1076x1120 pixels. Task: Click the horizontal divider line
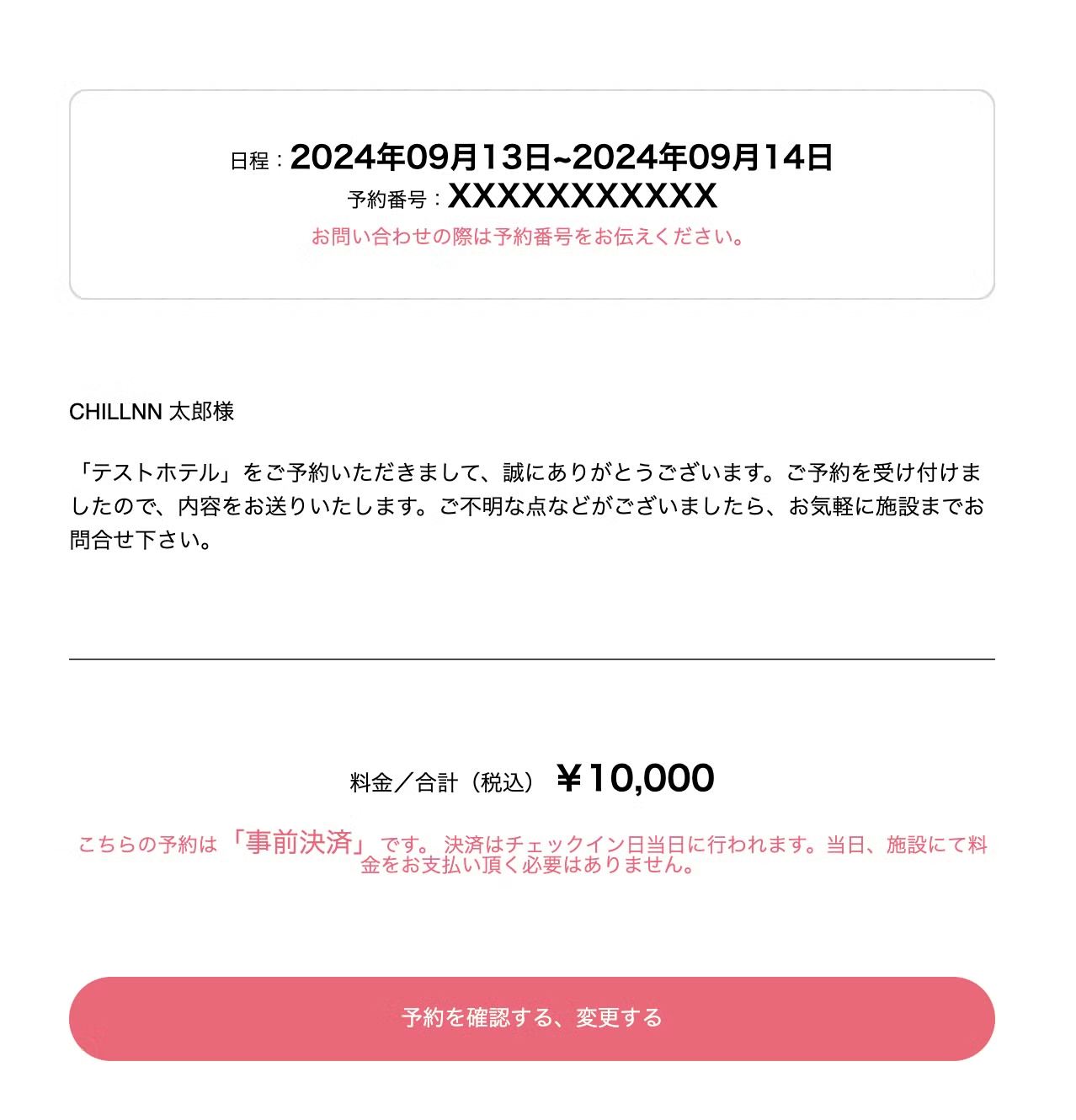point(532,659)
